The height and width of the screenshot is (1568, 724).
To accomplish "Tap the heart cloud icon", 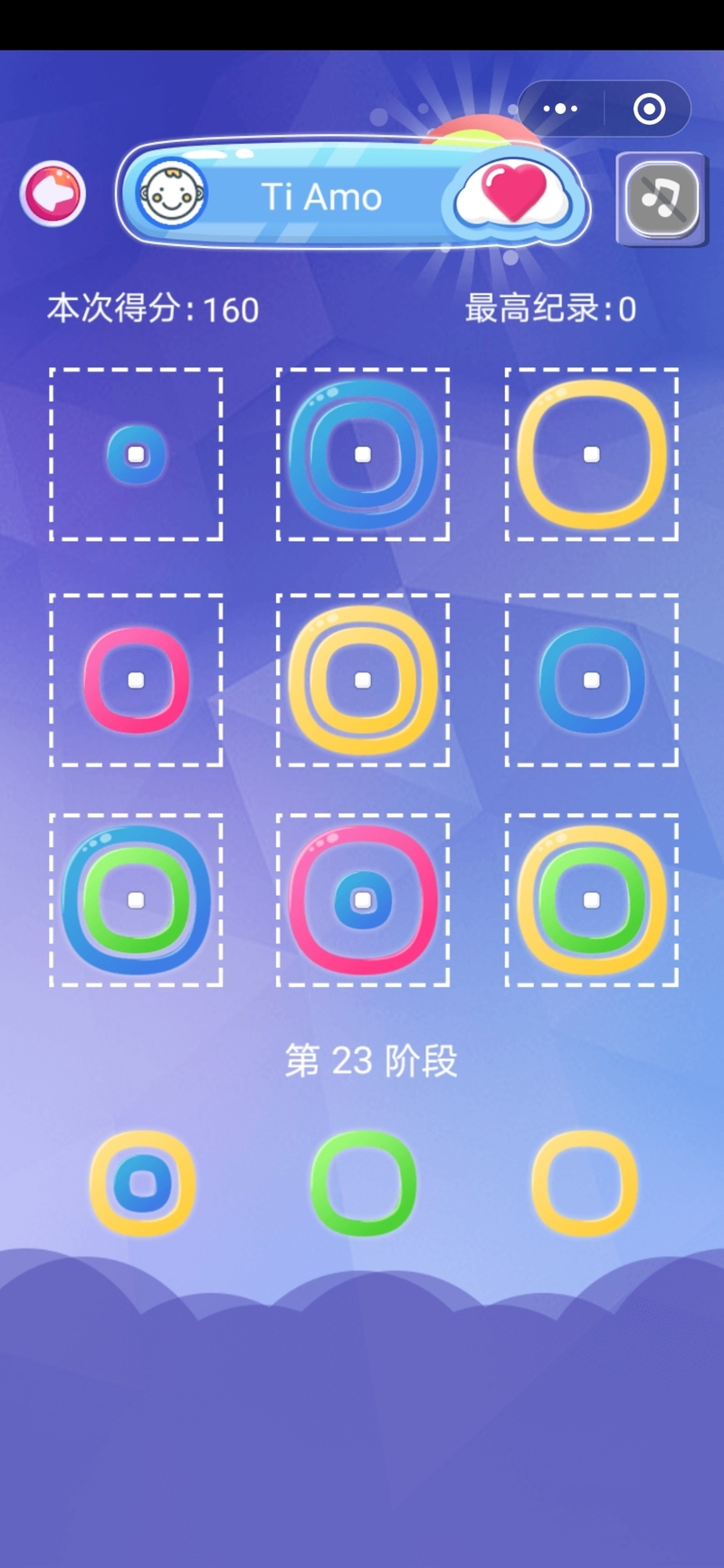I will [513, 195].
